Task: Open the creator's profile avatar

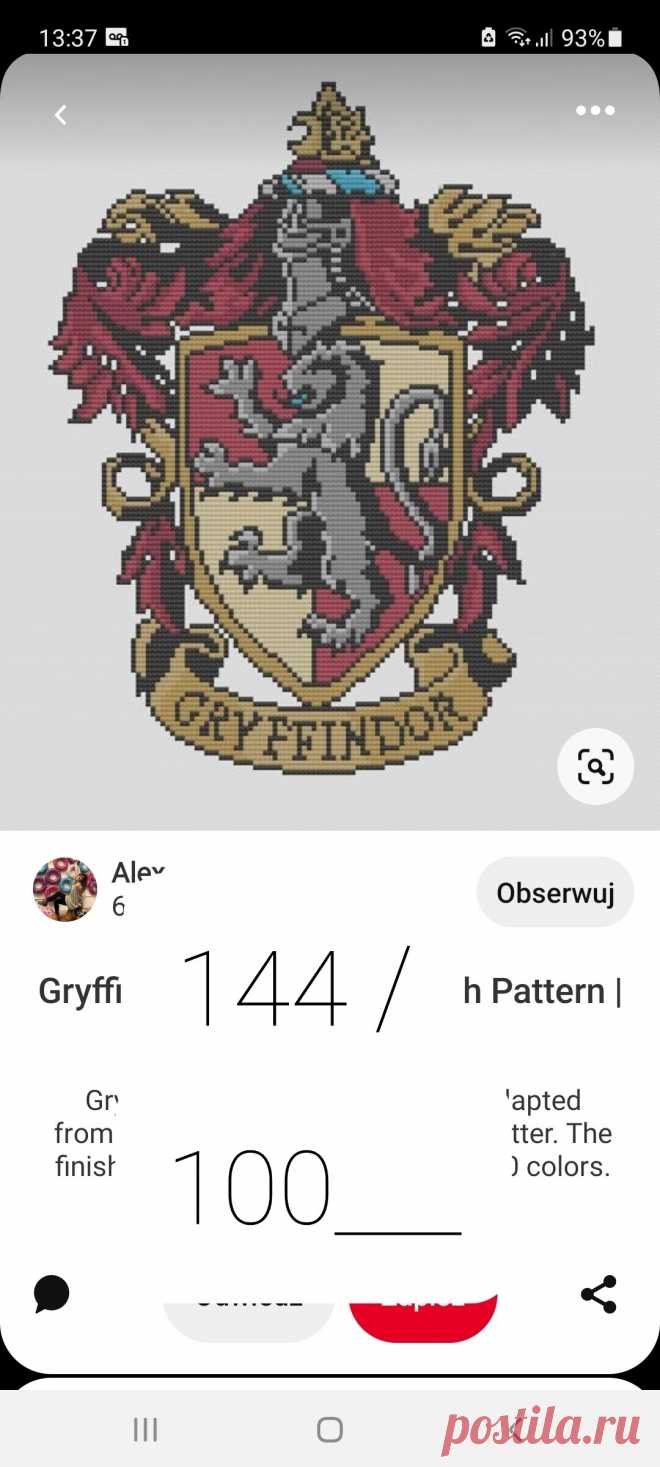Action: coord(65,889)
